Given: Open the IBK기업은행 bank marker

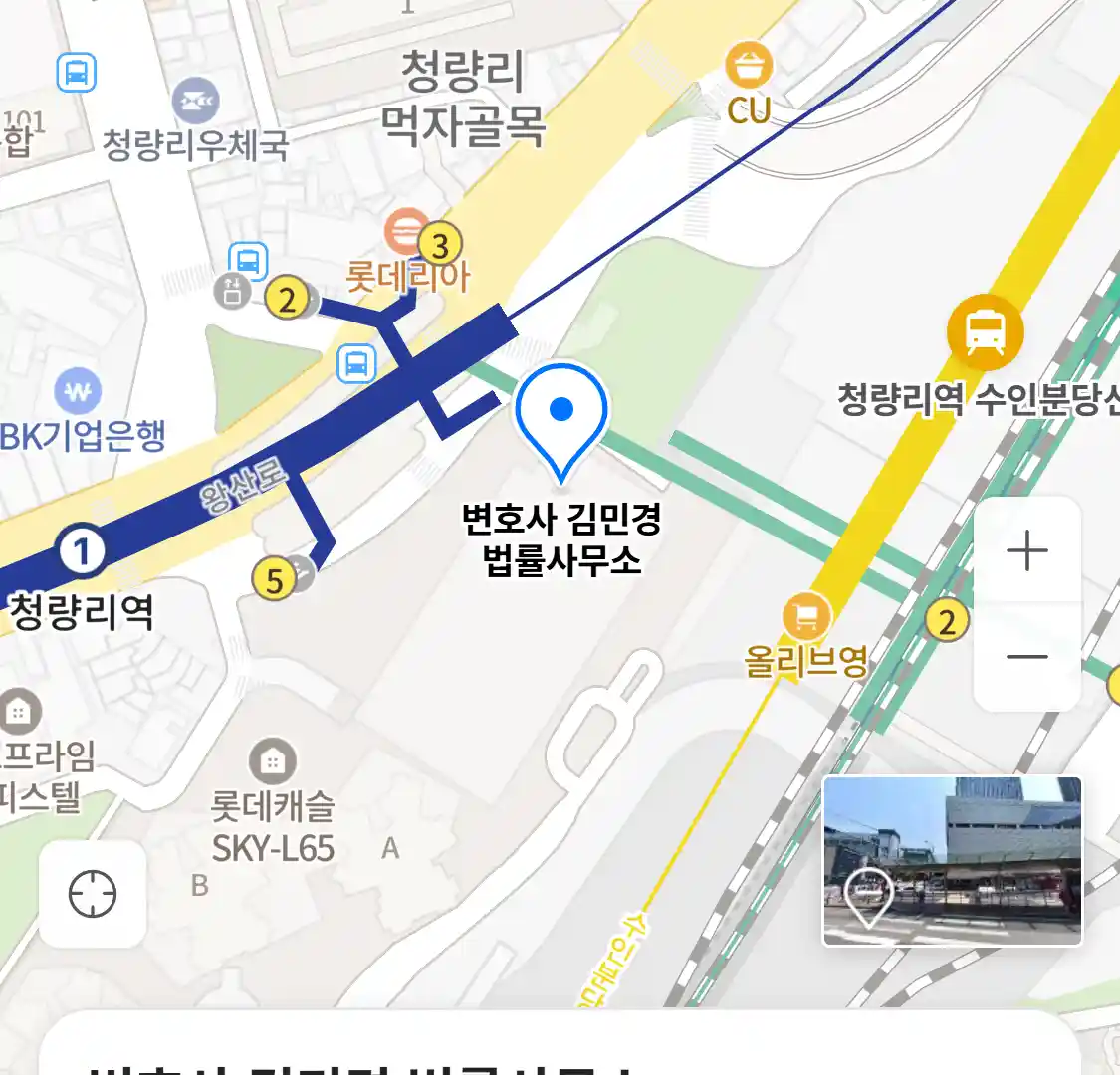Looking at the screenshot, I should click(x=78, y=392).
